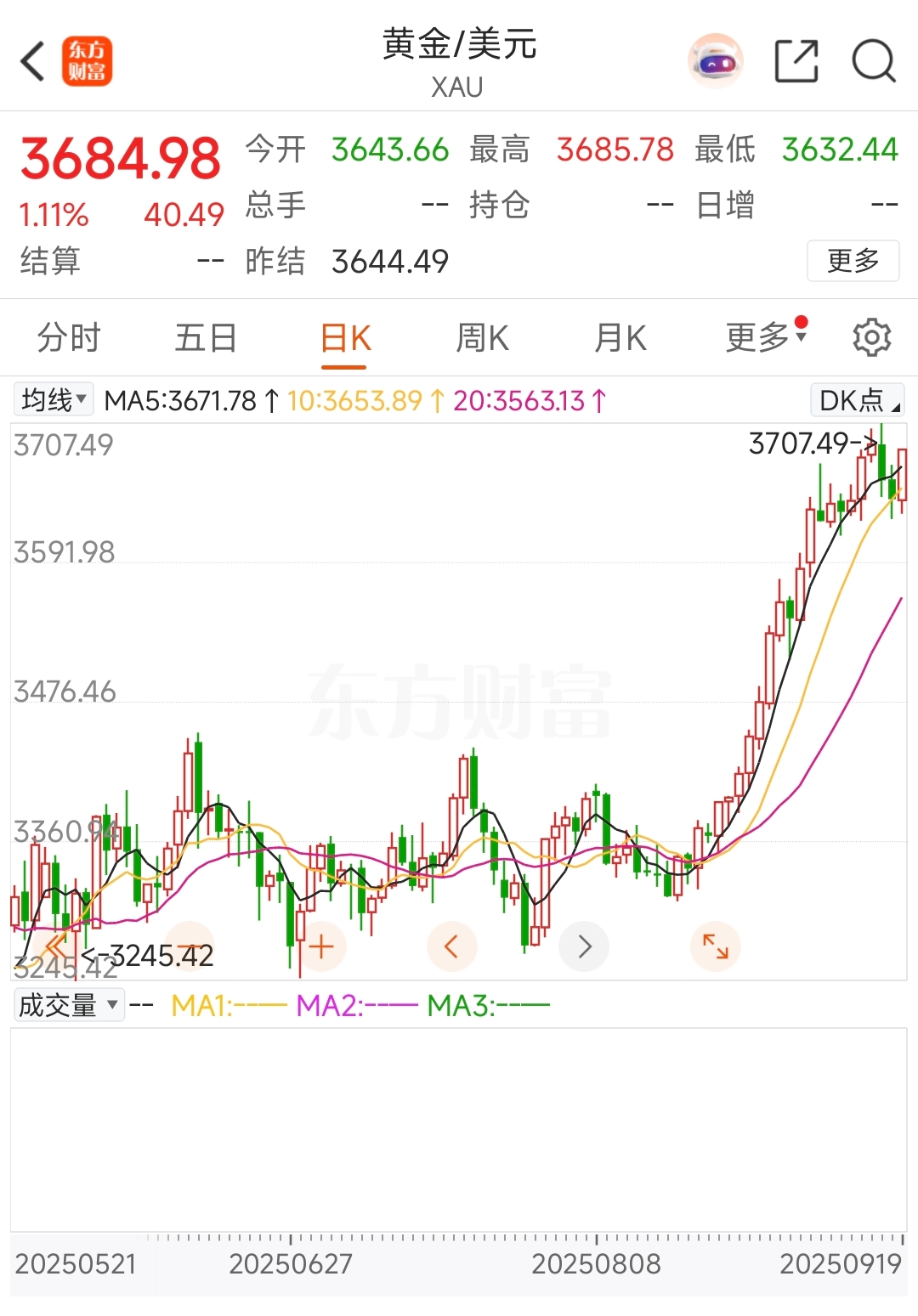Expand the 更多 chart period dropdown
918x1316 pixels.
point(764,337)
